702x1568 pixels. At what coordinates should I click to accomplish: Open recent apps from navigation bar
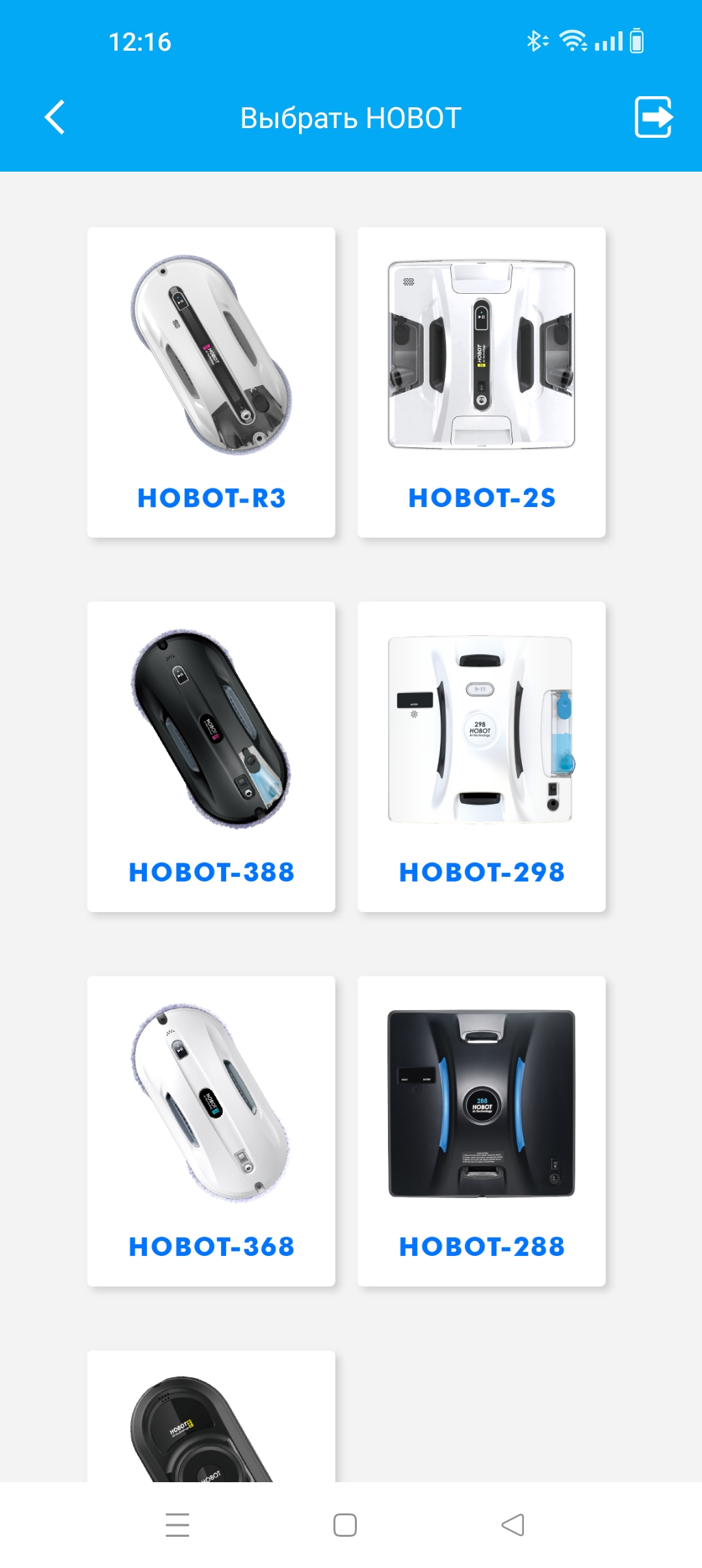coord(177,1525)
